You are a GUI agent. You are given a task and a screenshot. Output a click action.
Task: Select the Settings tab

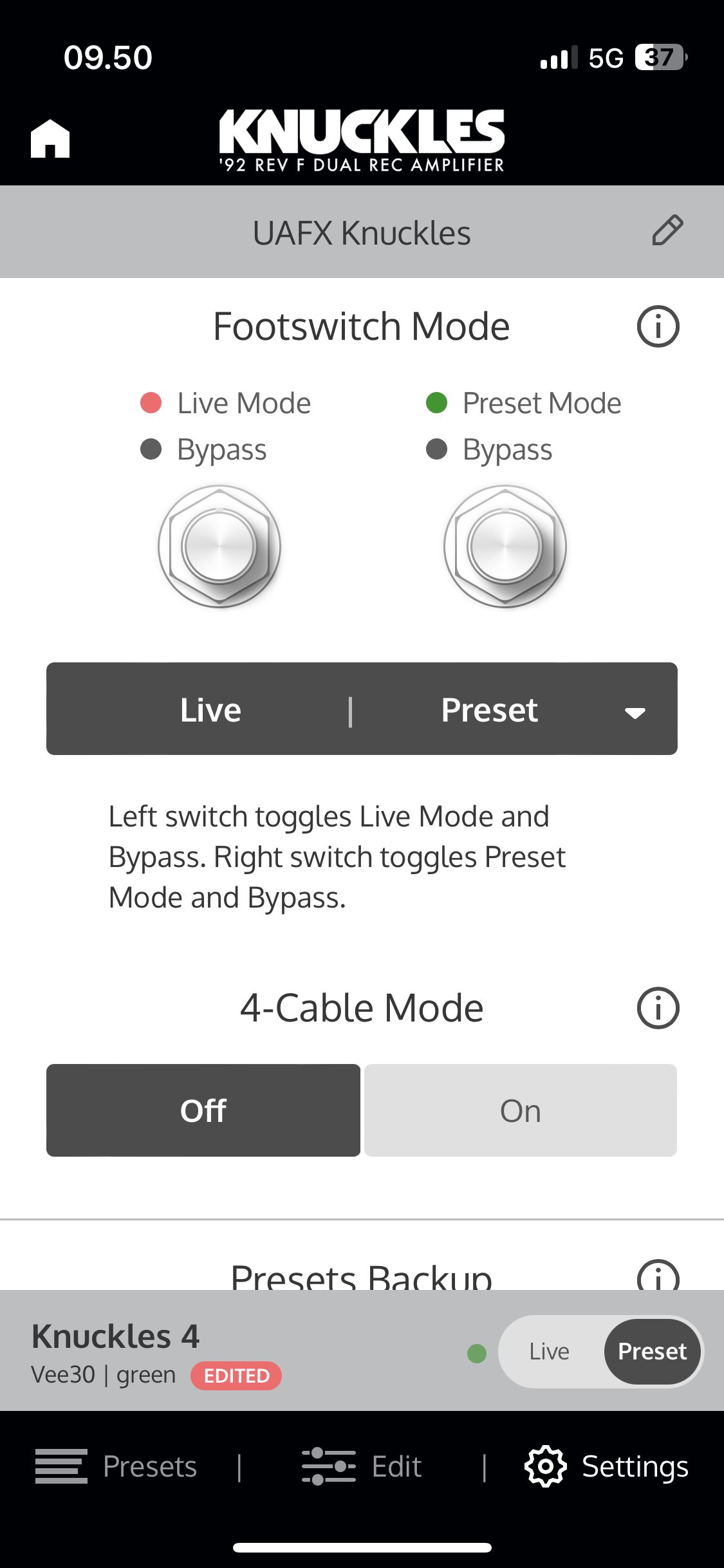(x=607, y=1467)
